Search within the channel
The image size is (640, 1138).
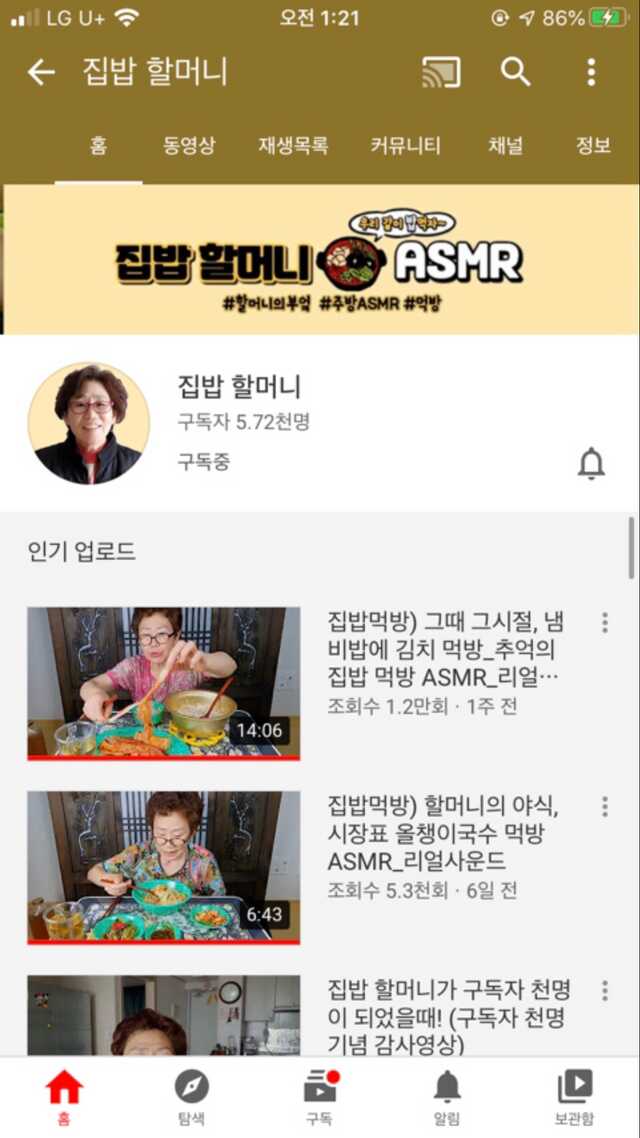[x=515, y=72]
